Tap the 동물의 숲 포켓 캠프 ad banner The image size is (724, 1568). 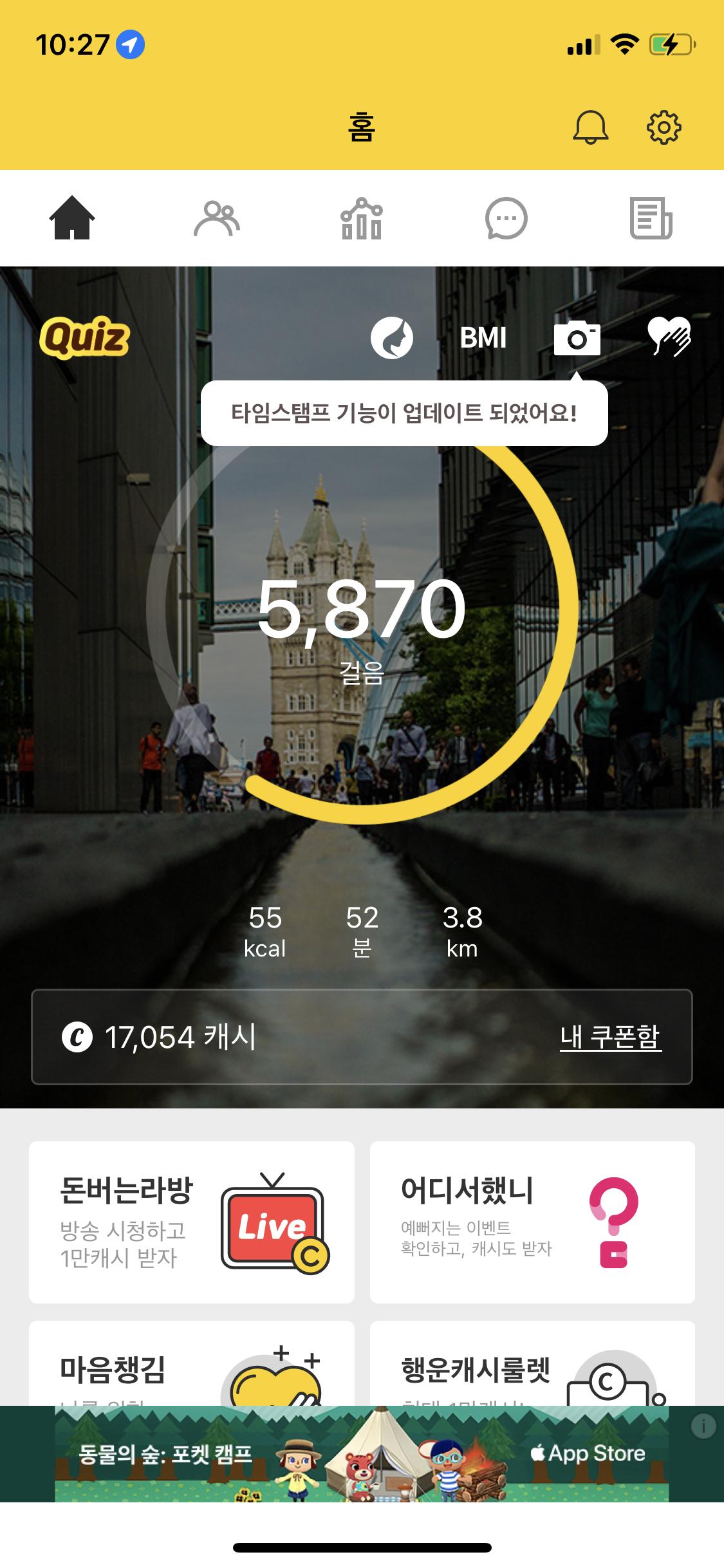[x=360, y=1454]
